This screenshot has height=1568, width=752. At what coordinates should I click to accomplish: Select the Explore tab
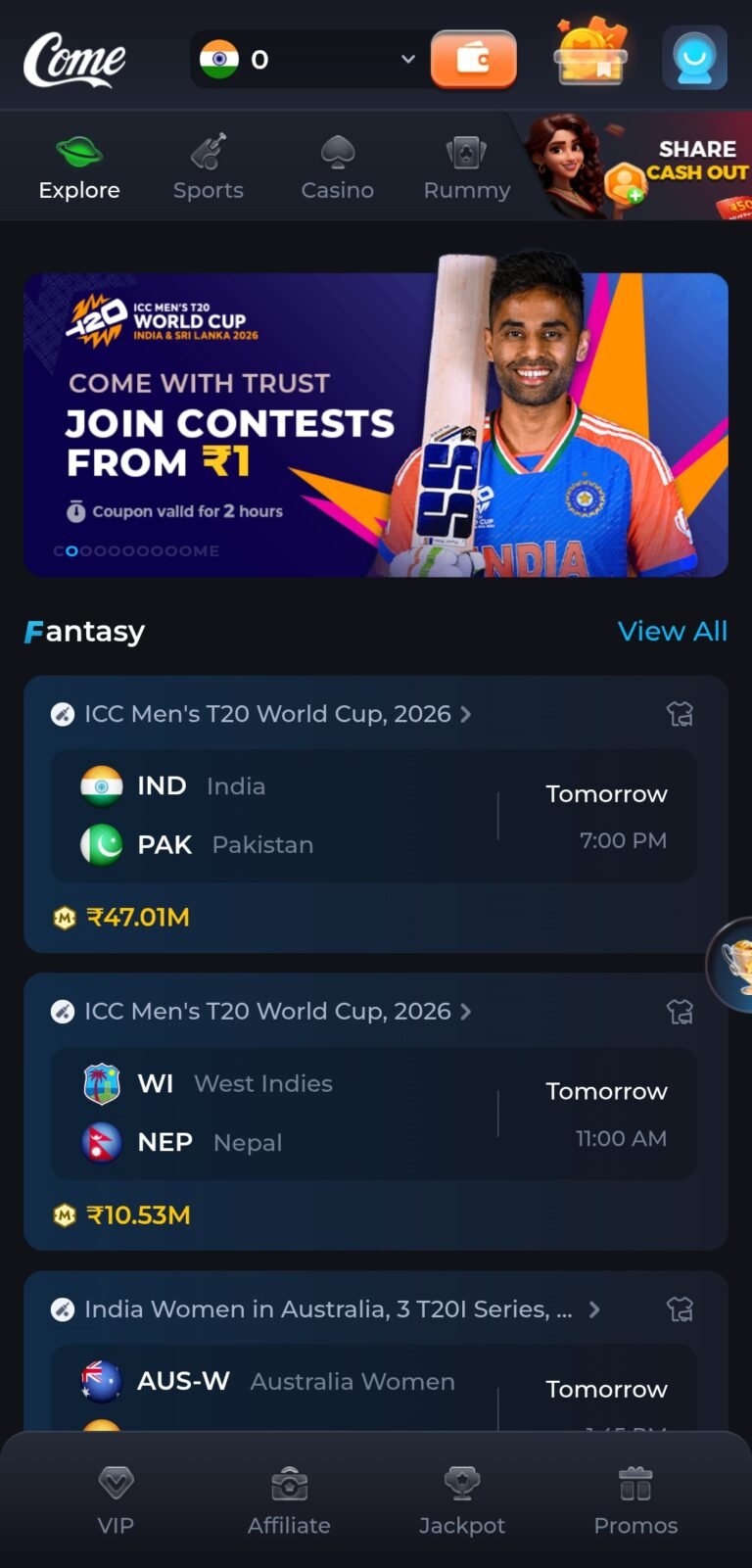click(79, 167)
